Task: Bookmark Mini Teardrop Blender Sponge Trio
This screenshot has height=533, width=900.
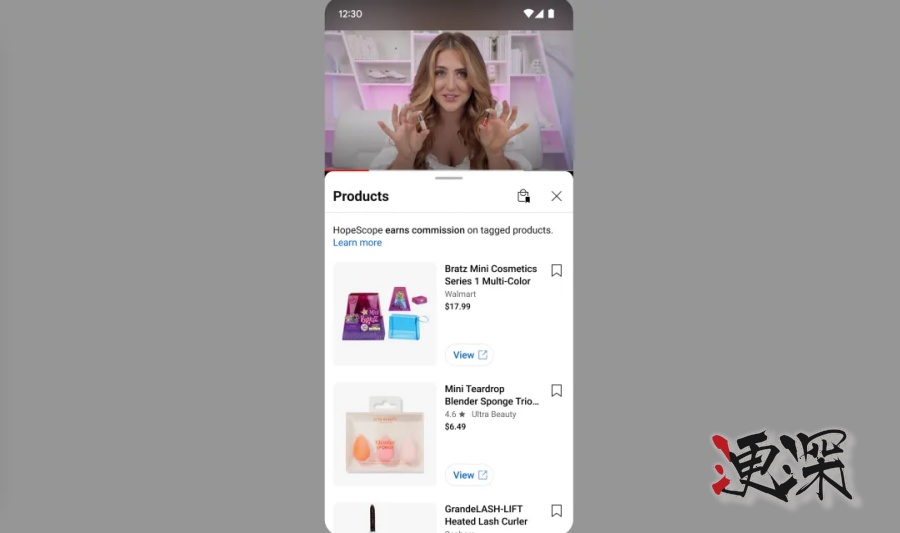Action: pos(556,390)
